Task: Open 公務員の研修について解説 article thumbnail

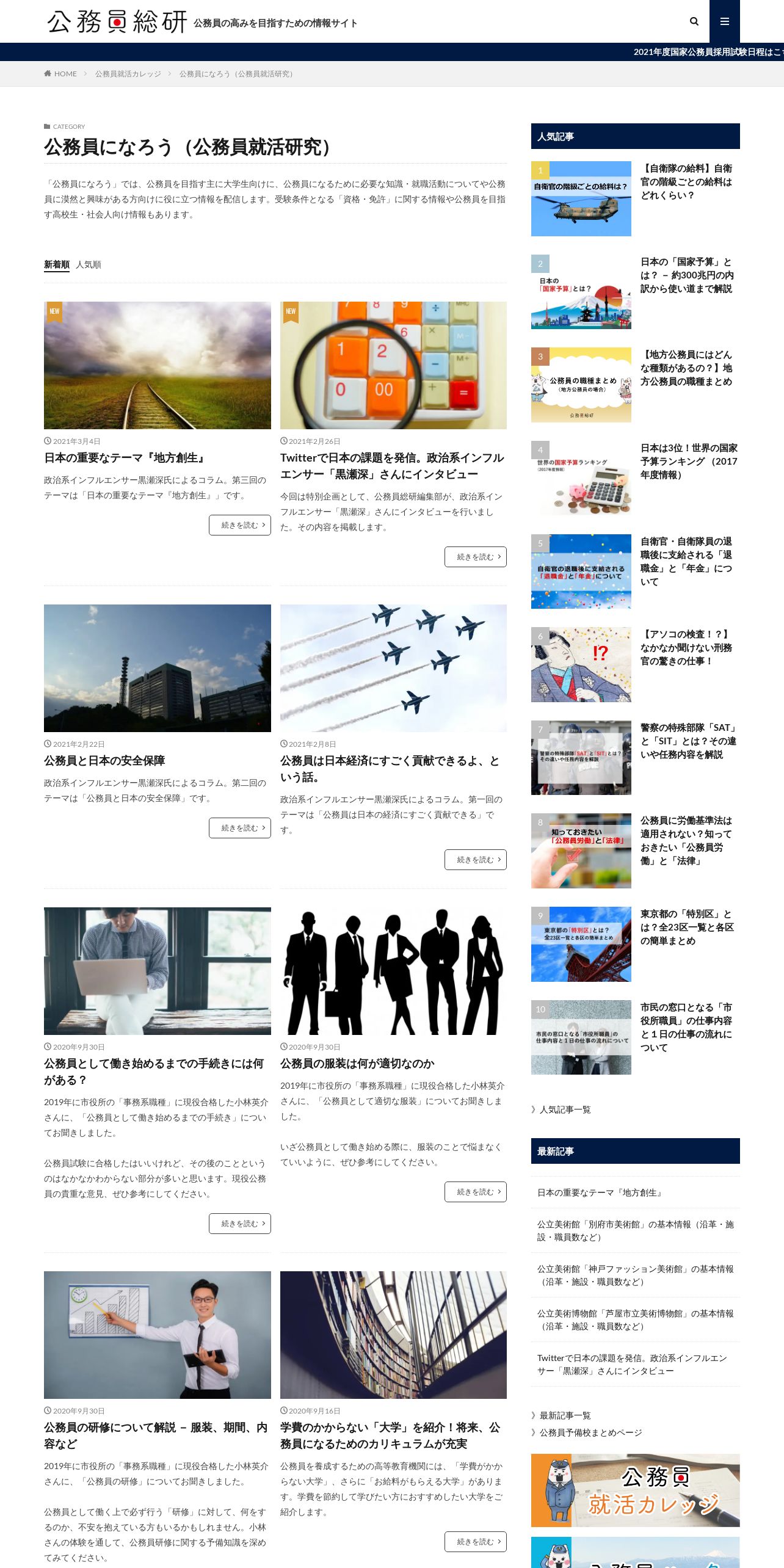Action: click(x=158, y=1335)
